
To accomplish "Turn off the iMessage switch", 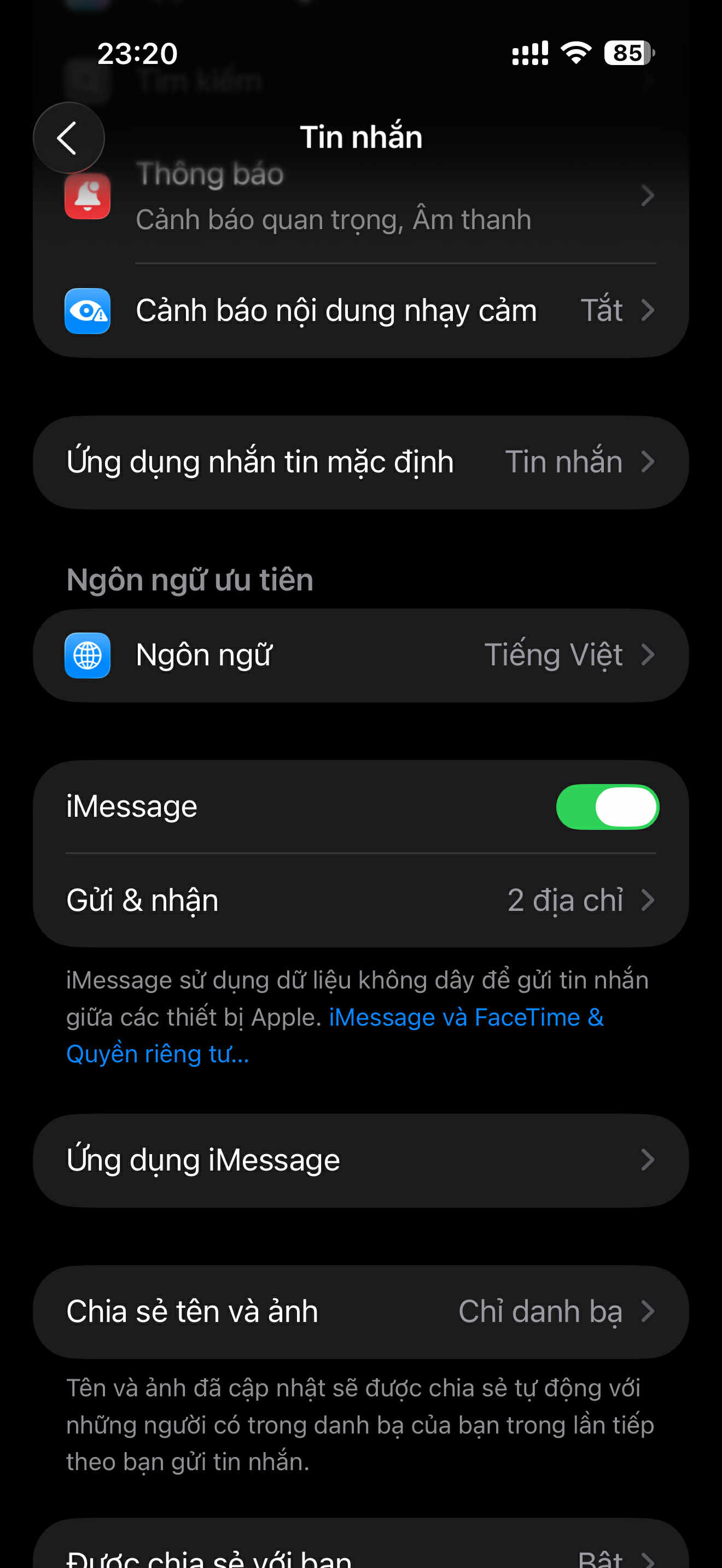I will [607, 806].
